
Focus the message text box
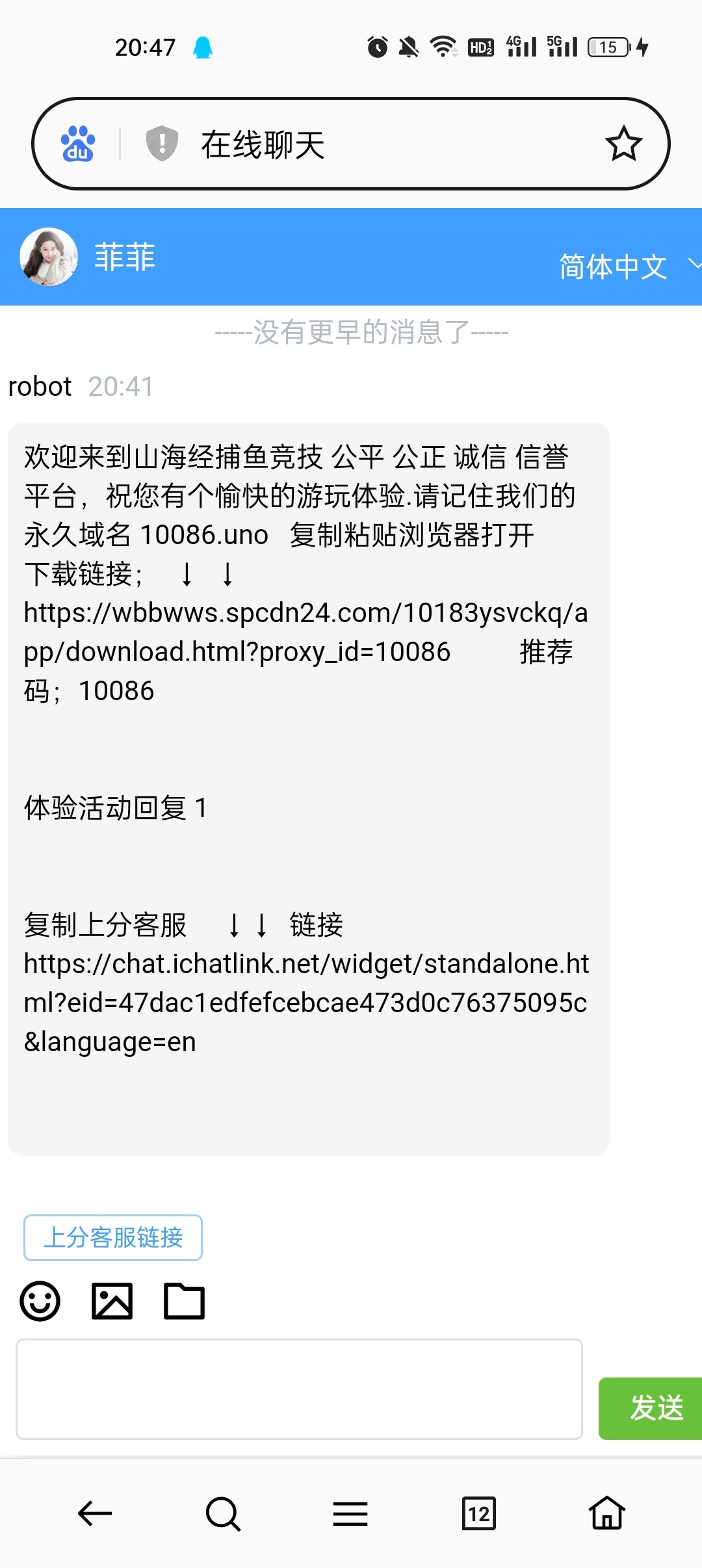[299, 1389]
